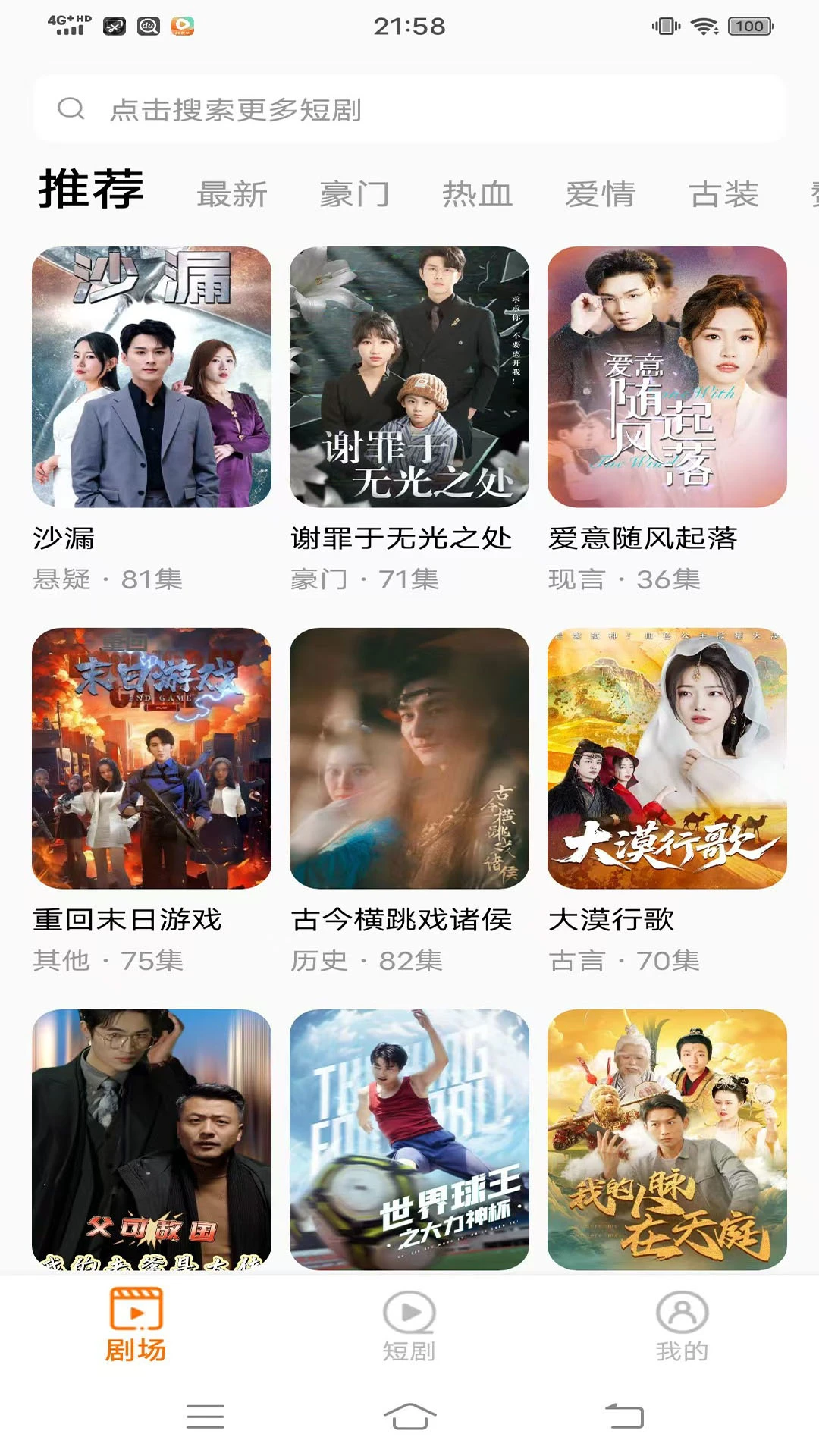
Task: Select the 豪门 category tab
Action: pos(355,194)
